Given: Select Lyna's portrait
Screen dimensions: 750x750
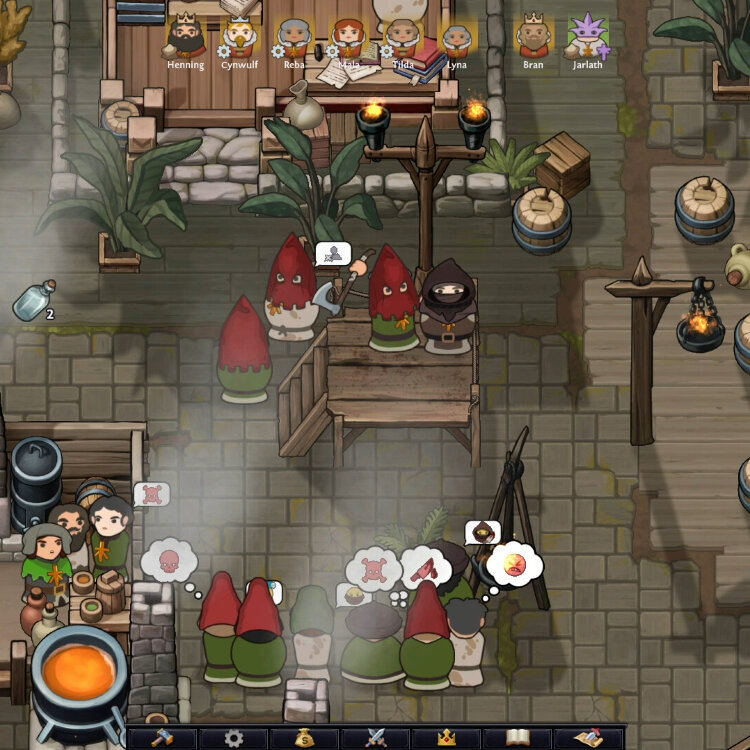Looking at the screenshot, I should click(x=457, y=36).
